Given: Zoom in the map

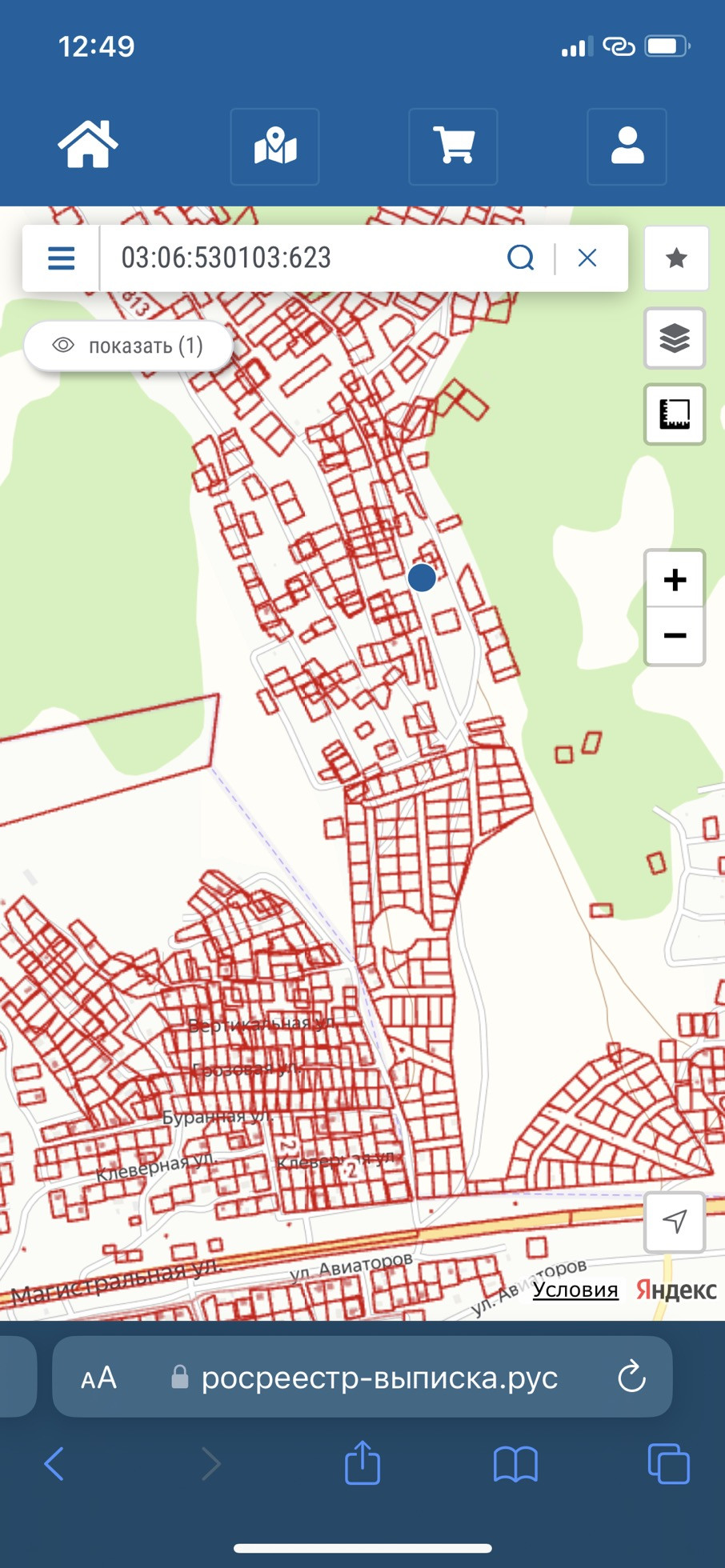Looking at the screenshot, I should tap(675, 579).
